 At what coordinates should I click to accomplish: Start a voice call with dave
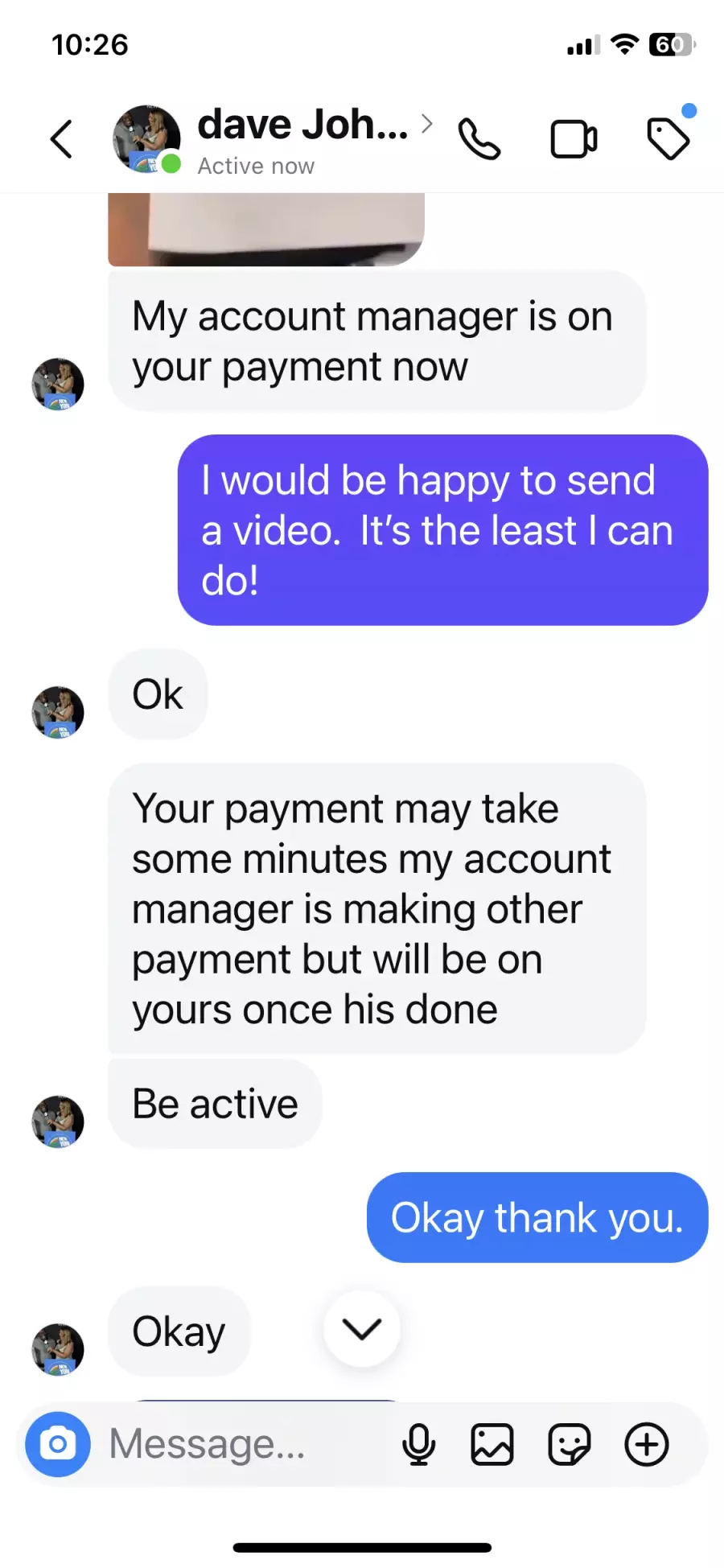[x=479, y=139]
